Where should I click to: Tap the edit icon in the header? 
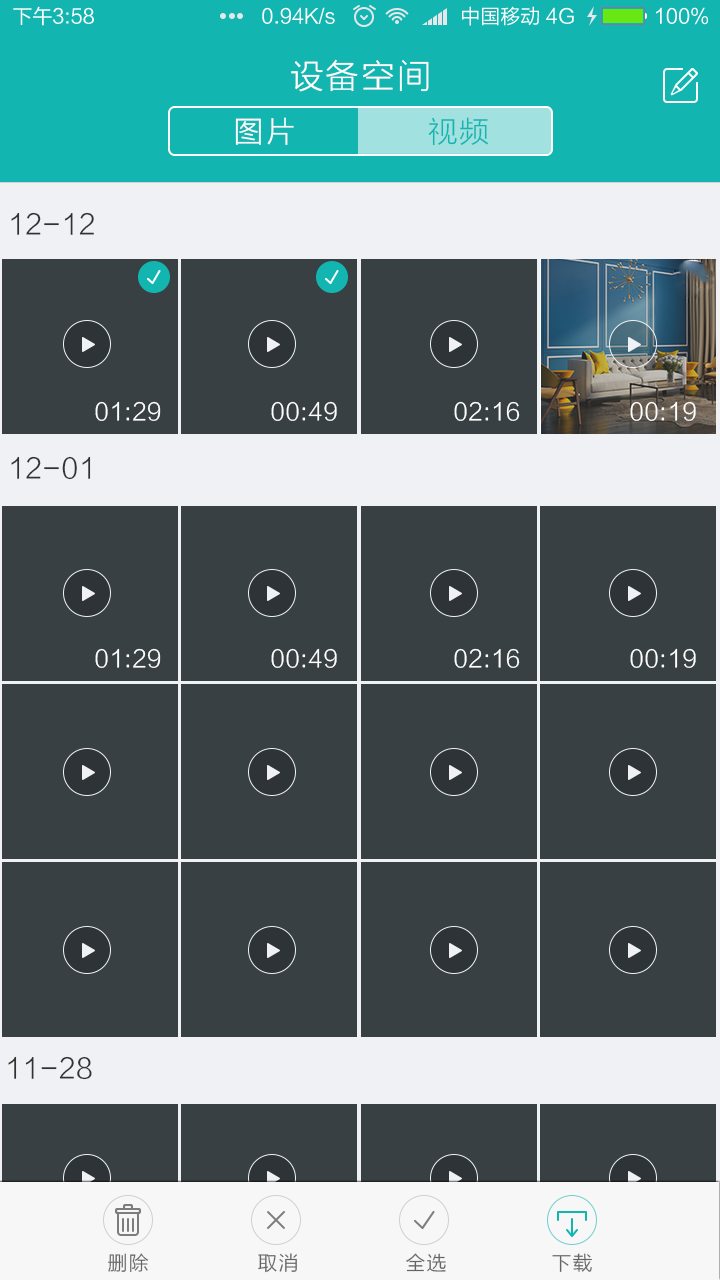click(681, 85)
